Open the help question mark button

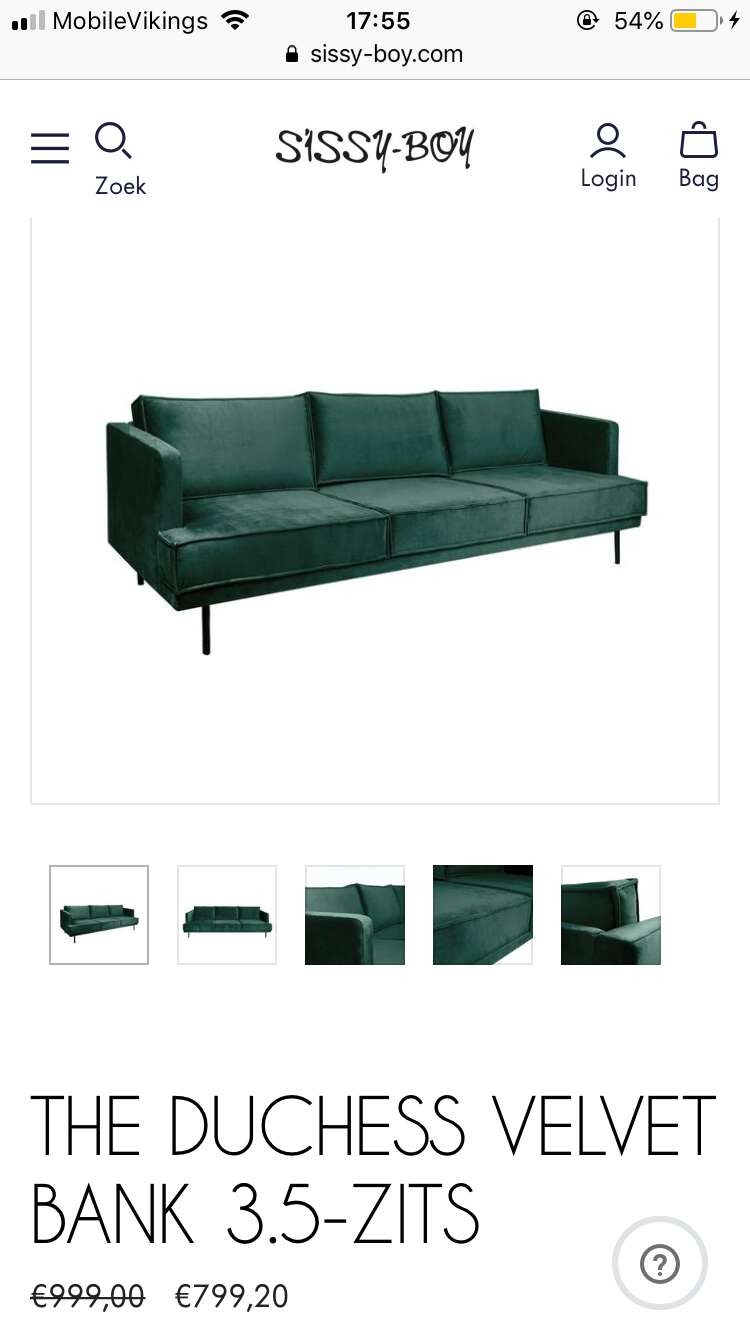click(660, 1264)
